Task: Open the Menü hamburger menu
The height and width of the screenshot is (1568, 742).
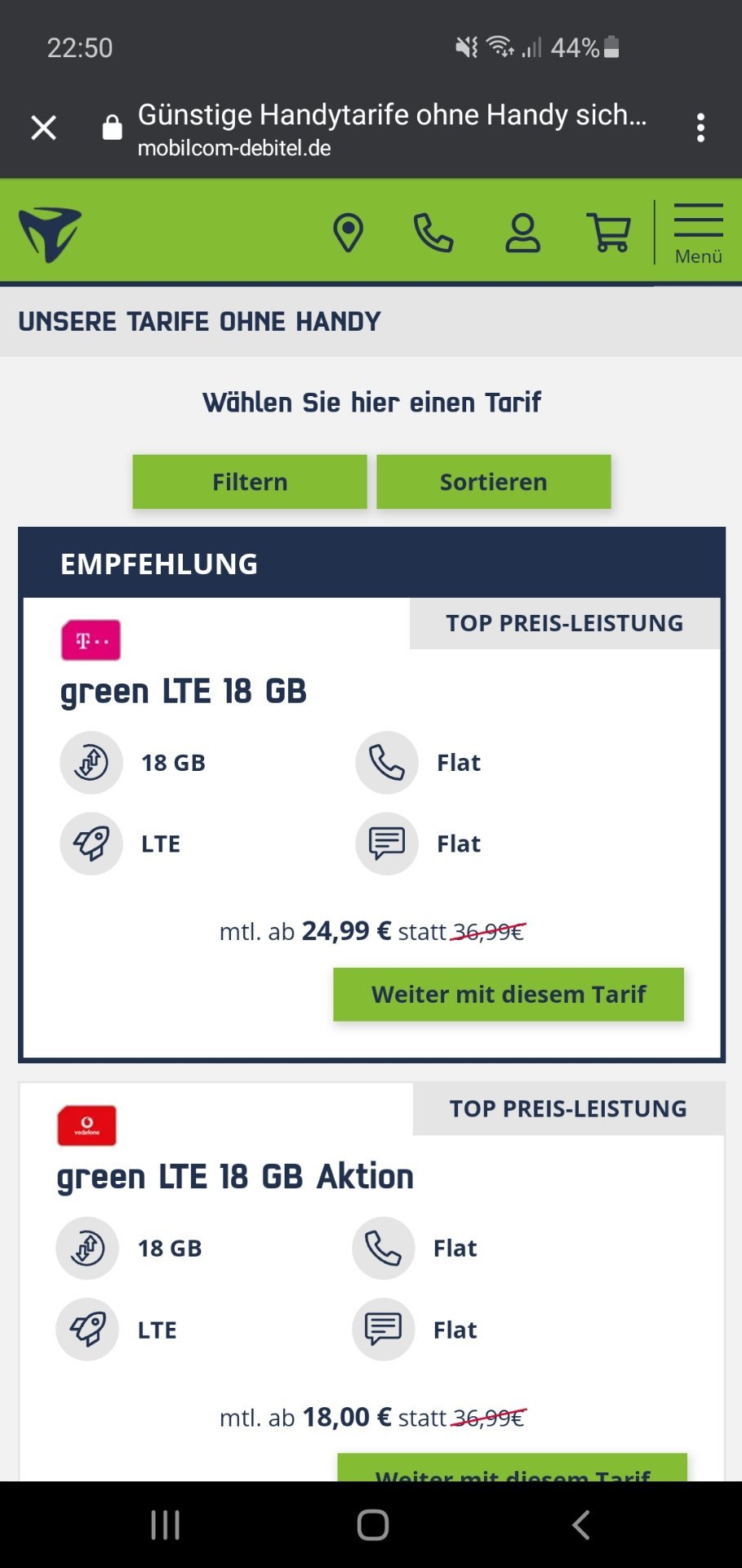Action: tap(699, 234)
